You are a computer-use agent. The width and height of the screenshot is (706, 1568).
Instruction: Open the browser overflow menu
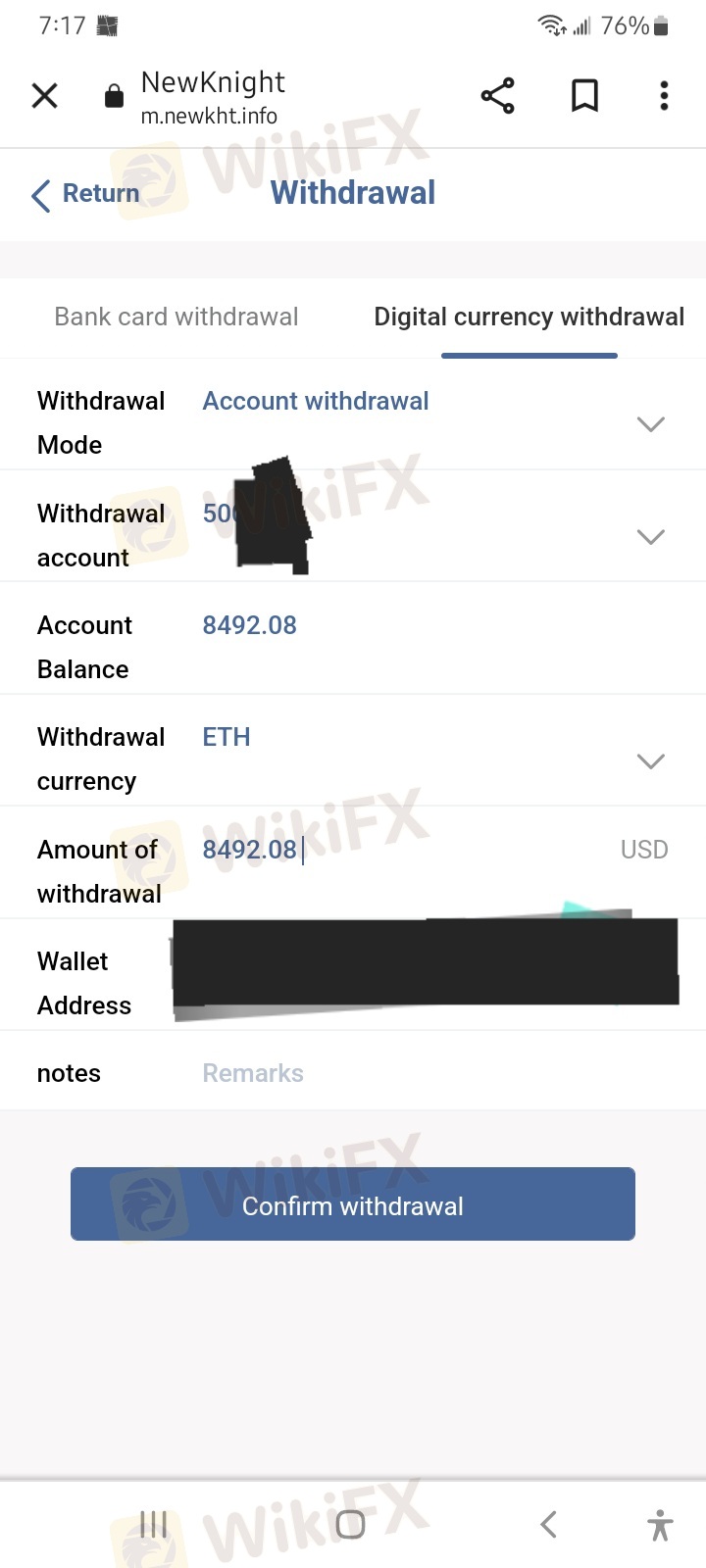pos(664,96)
